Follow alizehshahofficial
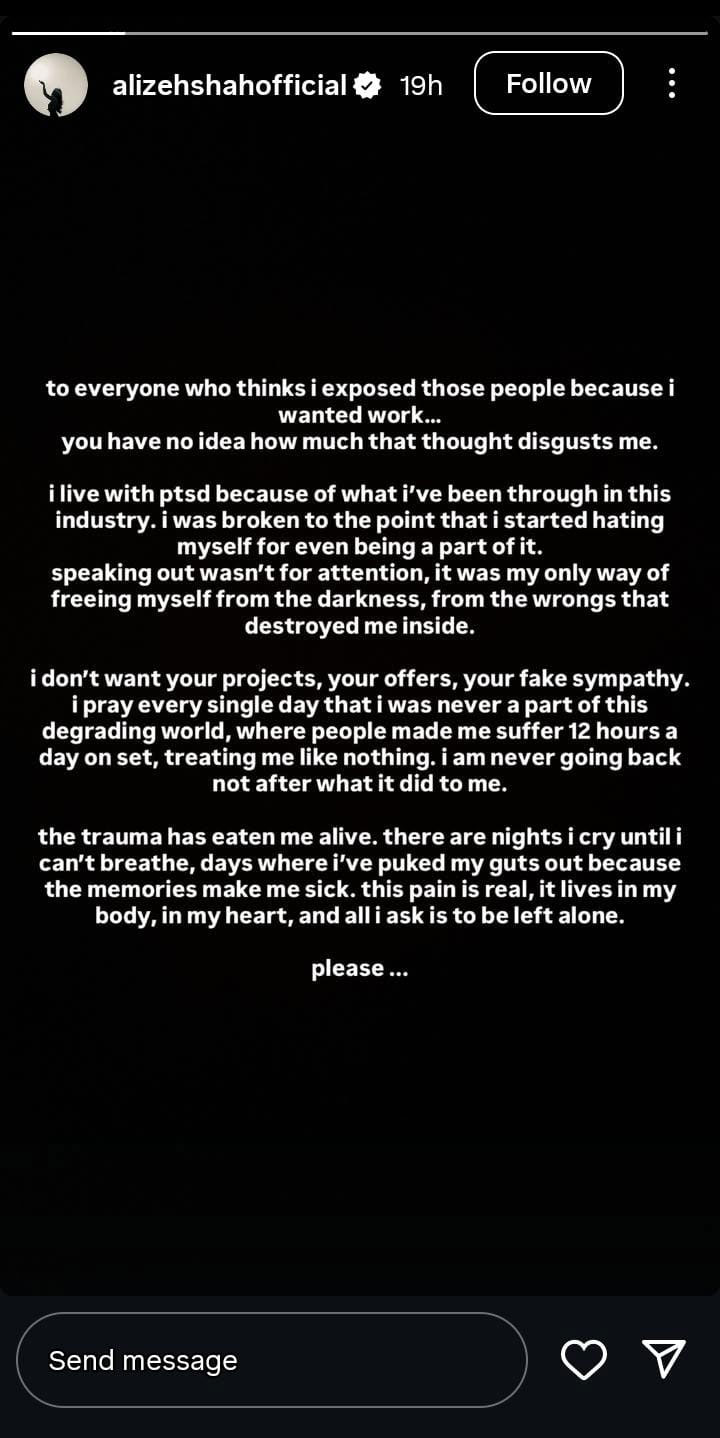 pyautogui.click(x=548, y=84)
